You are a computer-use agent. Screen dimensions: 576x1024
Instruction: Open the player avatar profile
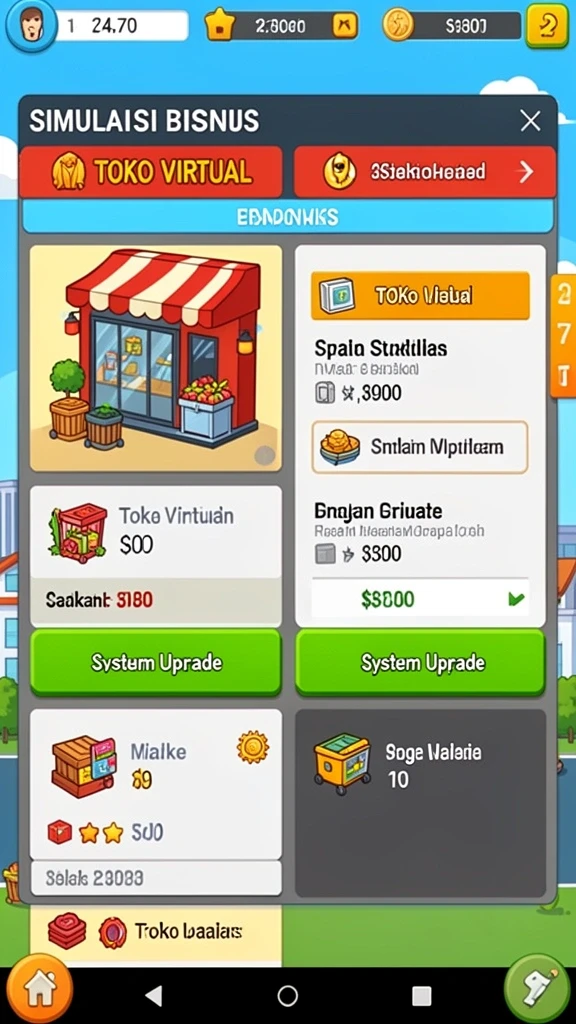point(30,25)
